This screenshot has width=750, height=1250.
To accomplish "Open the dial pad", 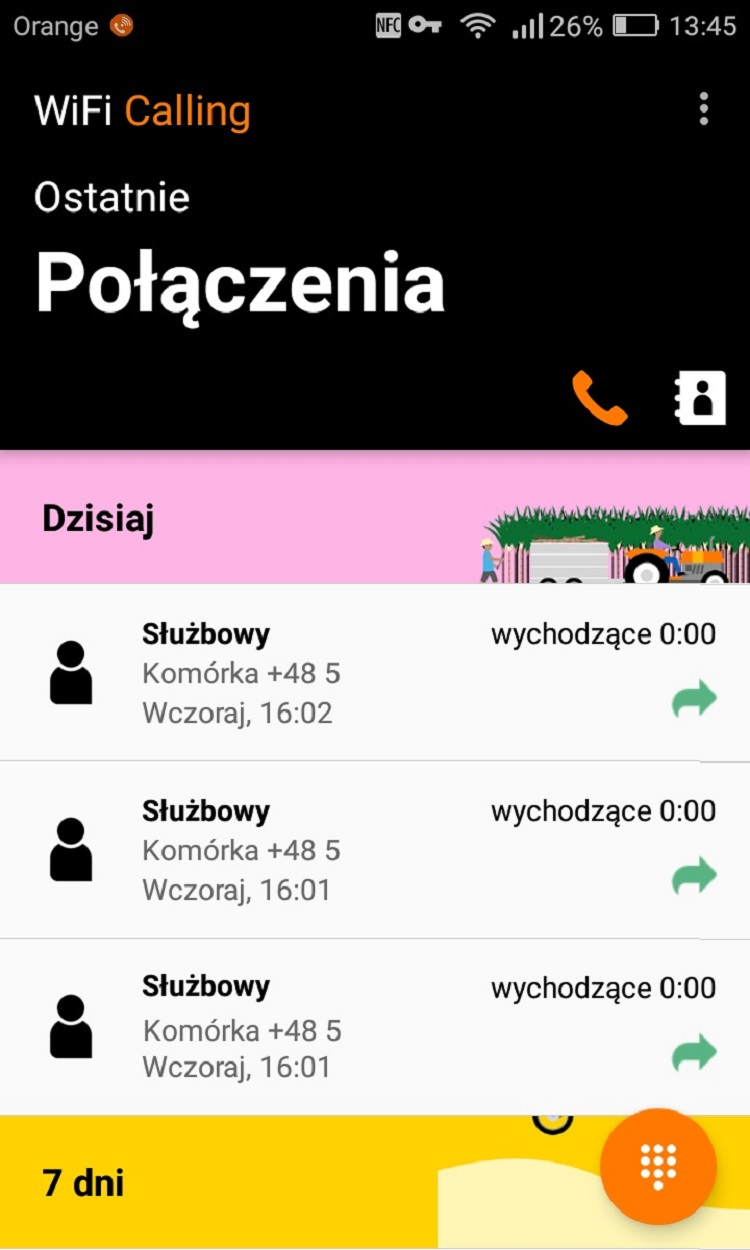I will (658, 1166).
